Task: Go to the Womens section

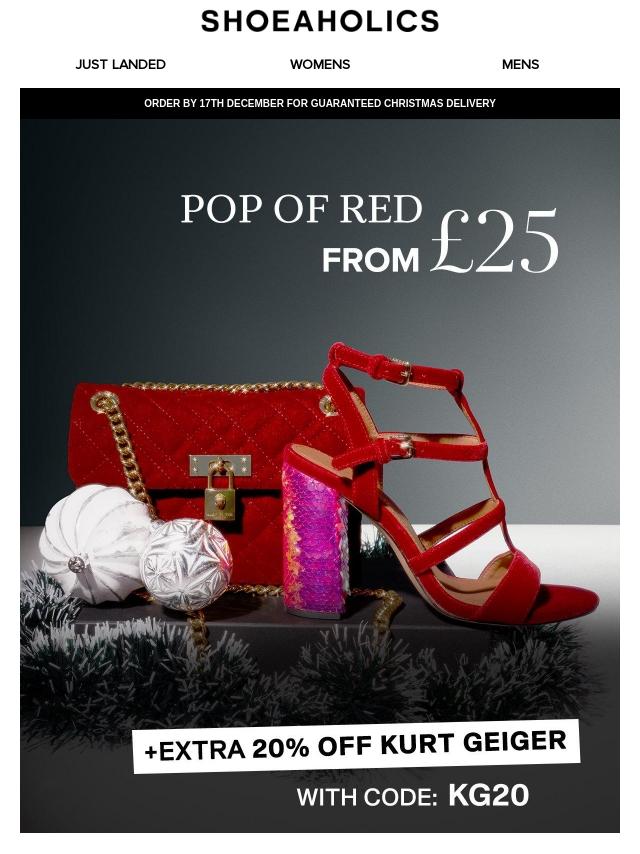Action: click(x=320, y=64)
